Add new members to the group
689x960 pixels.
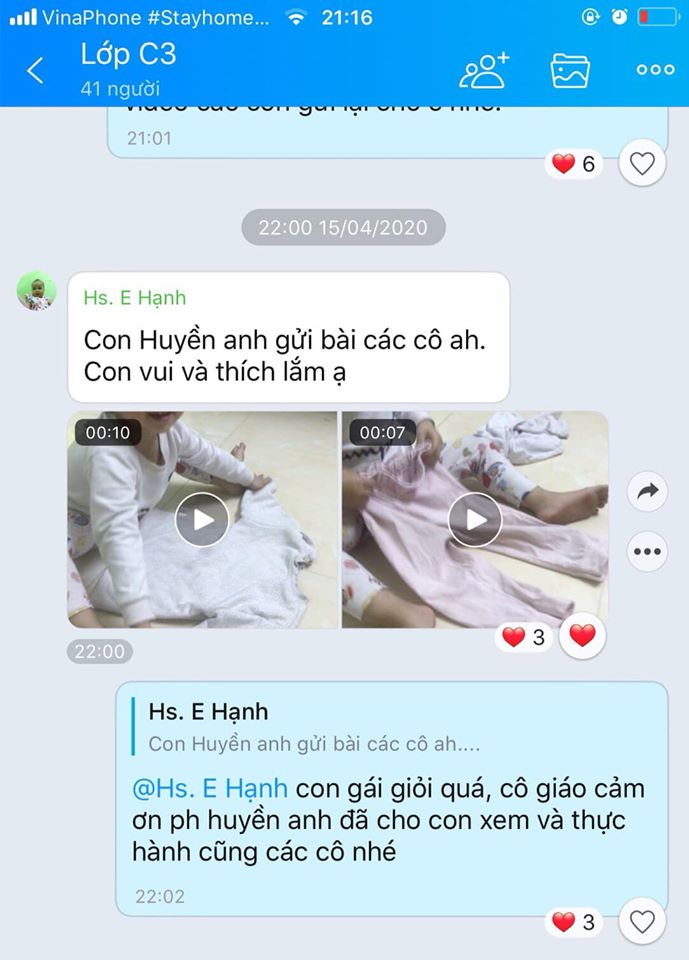[484, 70]
